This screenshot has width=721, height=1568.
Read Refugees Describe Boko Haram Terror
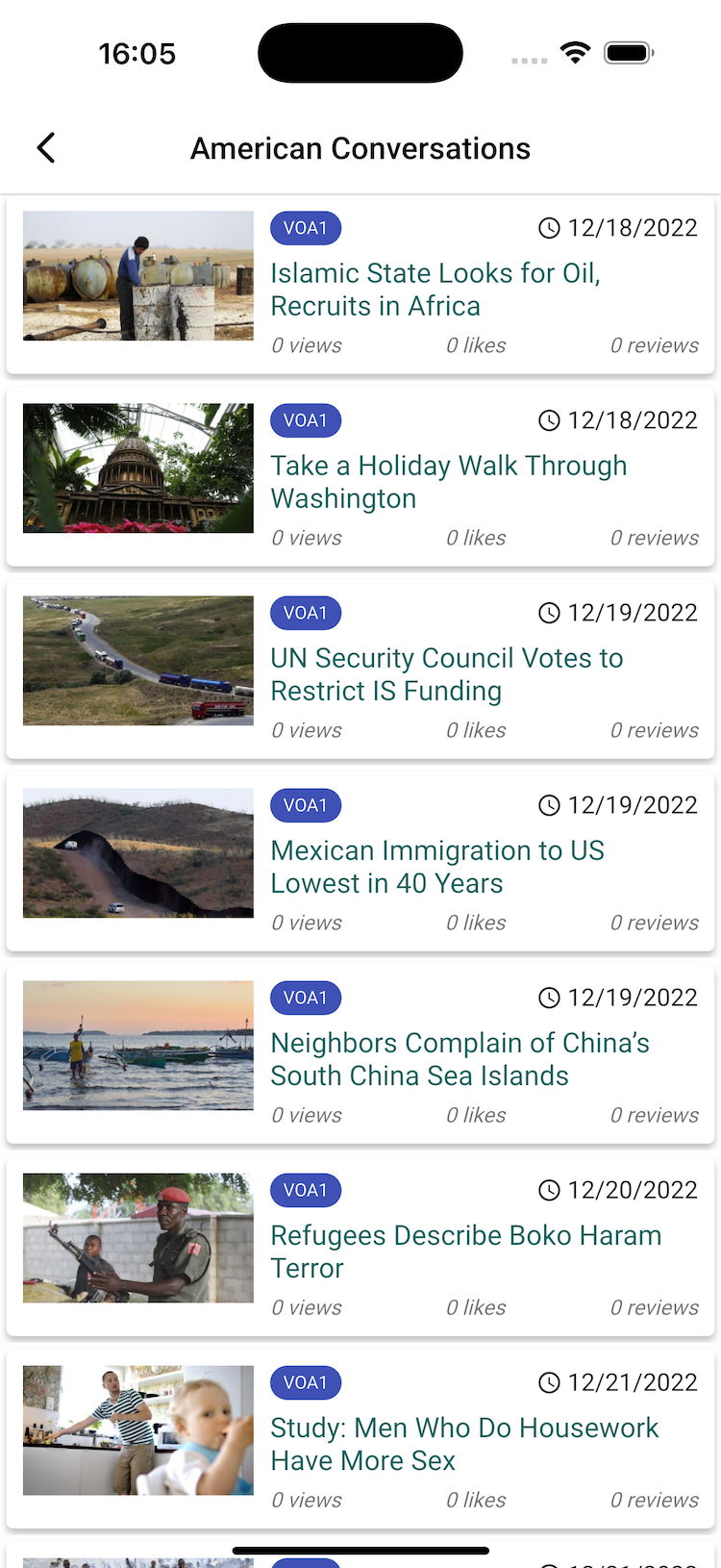465,1252
